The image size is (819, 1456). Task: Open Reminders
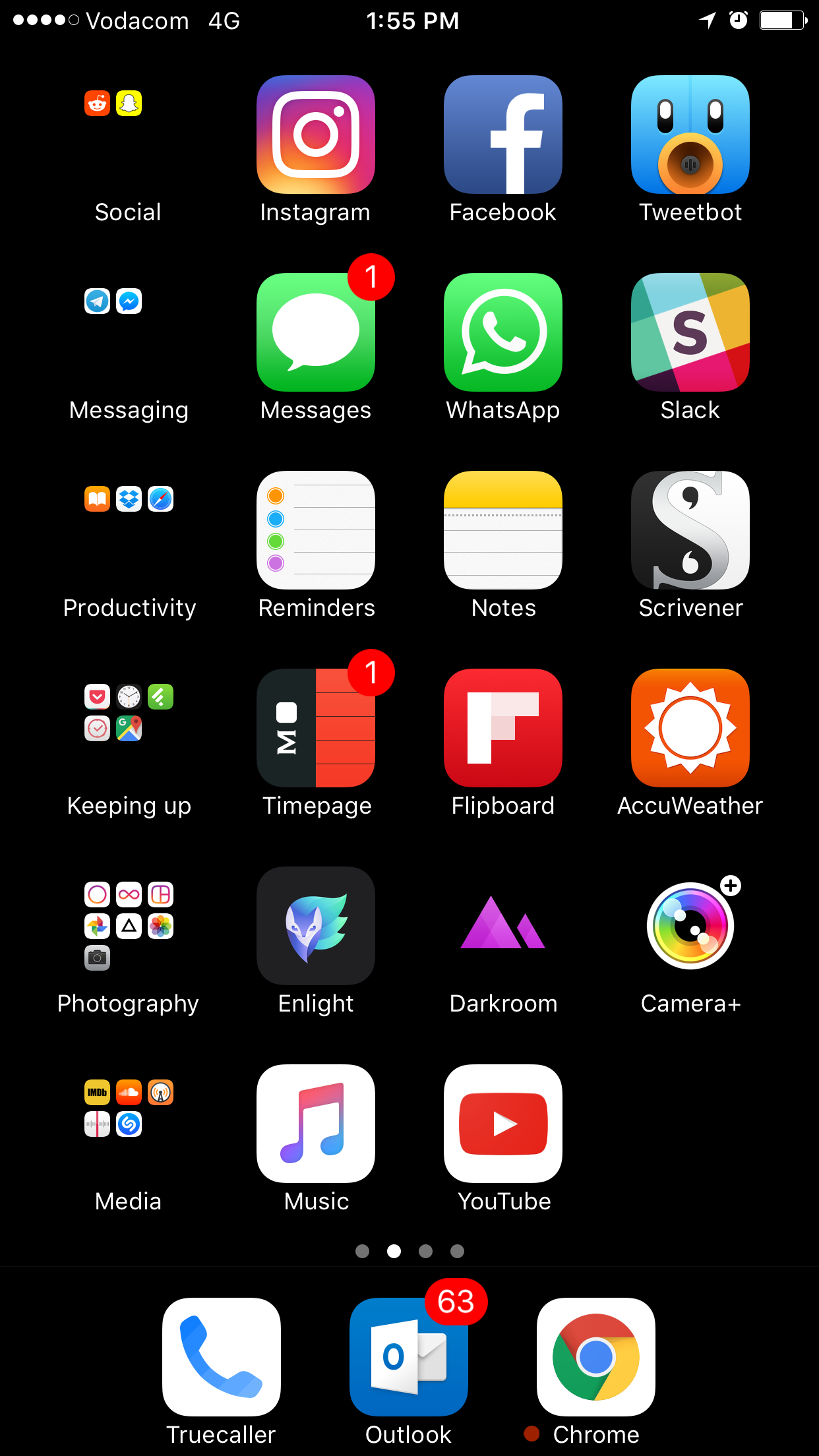[315, 530]
